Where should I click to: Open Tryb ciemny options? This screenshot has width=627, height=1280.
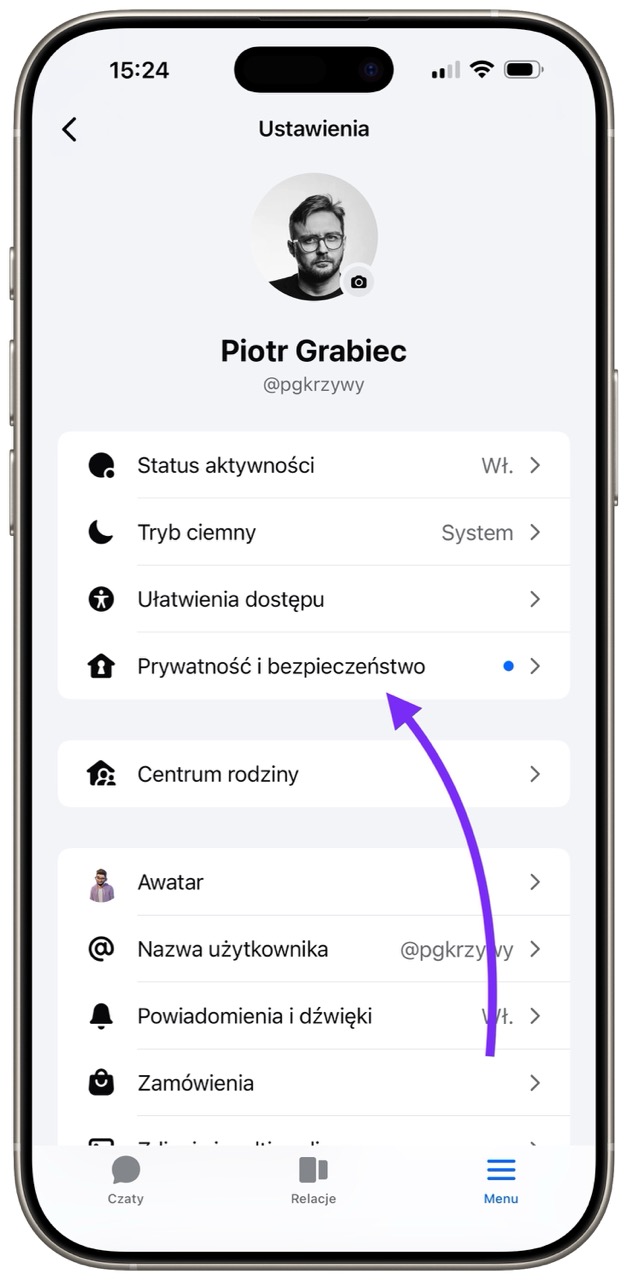point(313,532)
